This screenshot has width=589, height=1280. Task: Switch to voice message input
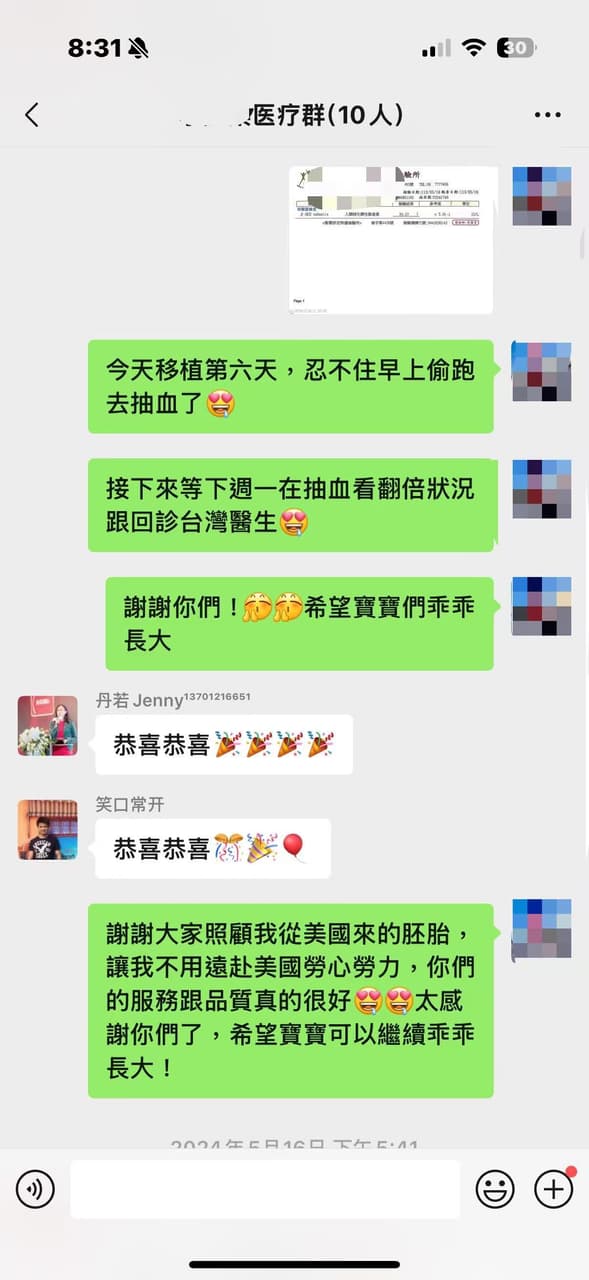click(x=35, y=1189)
